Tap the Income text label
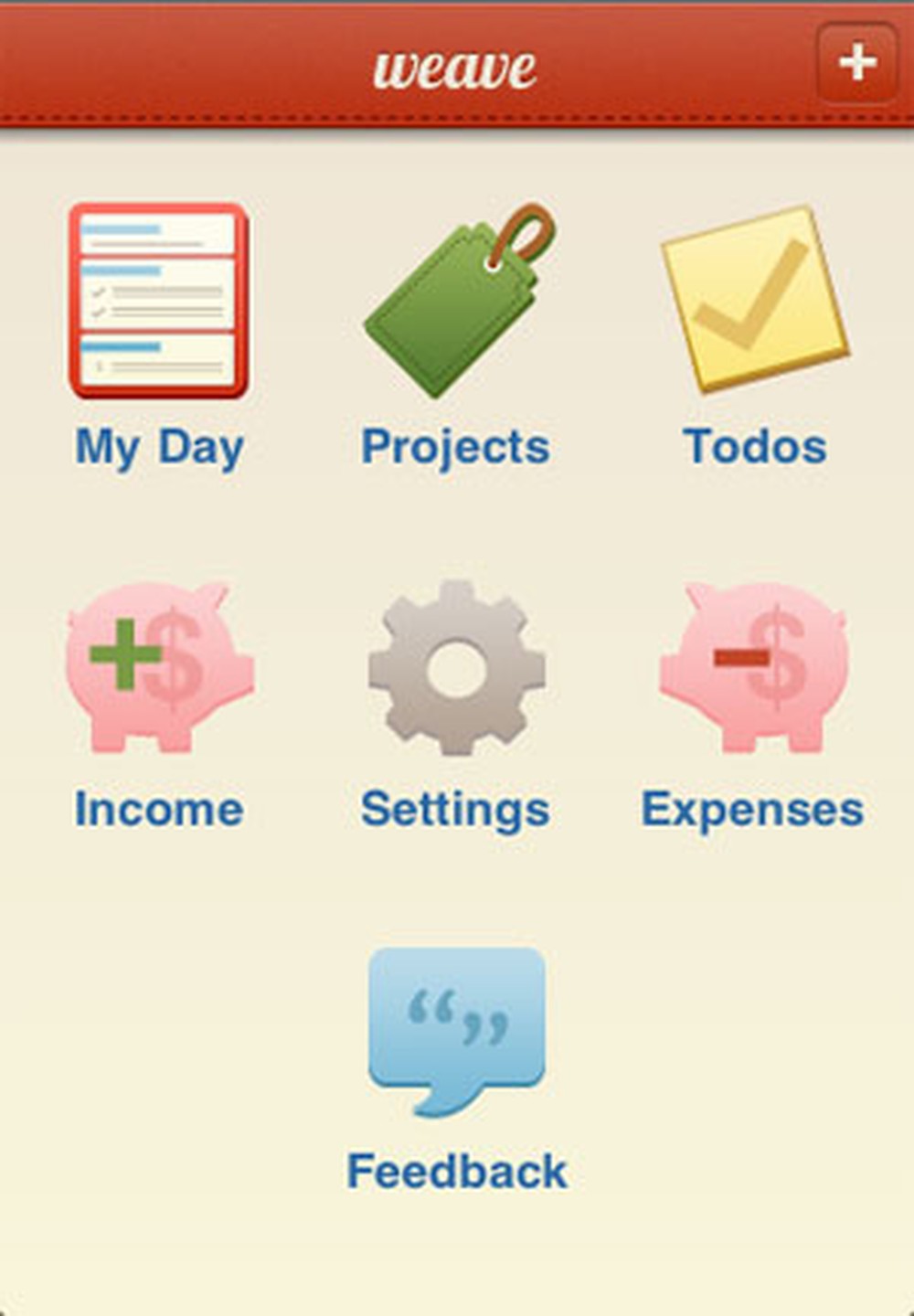This screenshot has width=914, height=1316. (159, 808)
